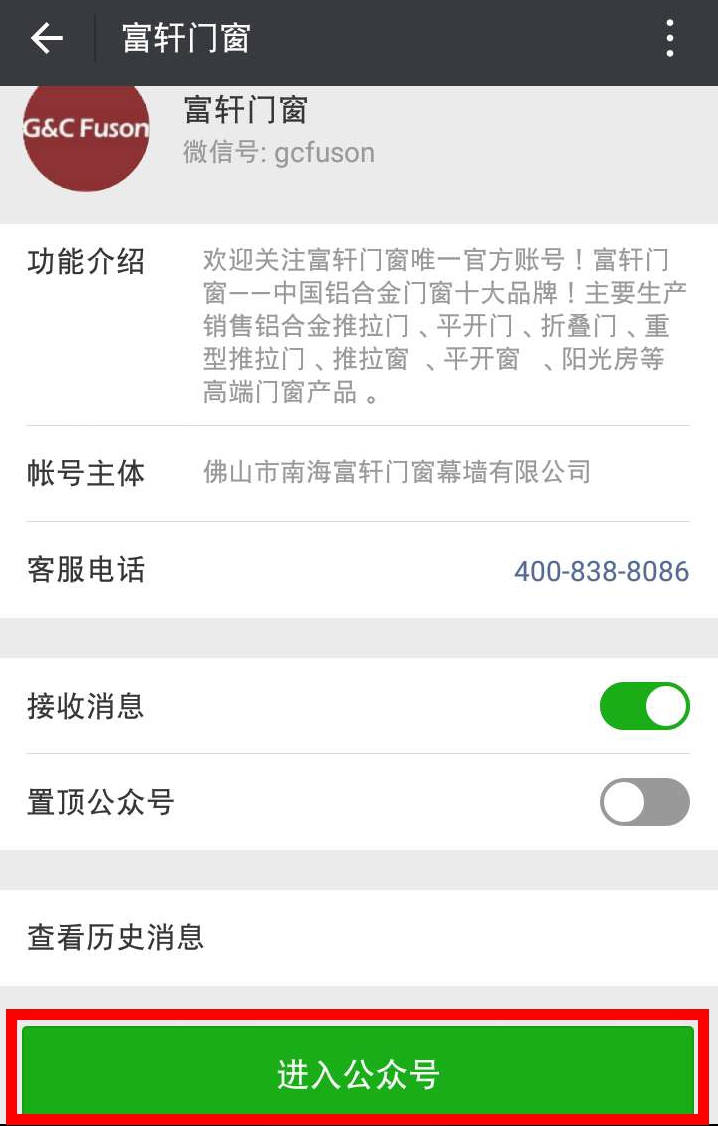Screen dimensions: 718x1126
Task: Call customer service number 400-838-8086
Action: (x=601, y=571)
